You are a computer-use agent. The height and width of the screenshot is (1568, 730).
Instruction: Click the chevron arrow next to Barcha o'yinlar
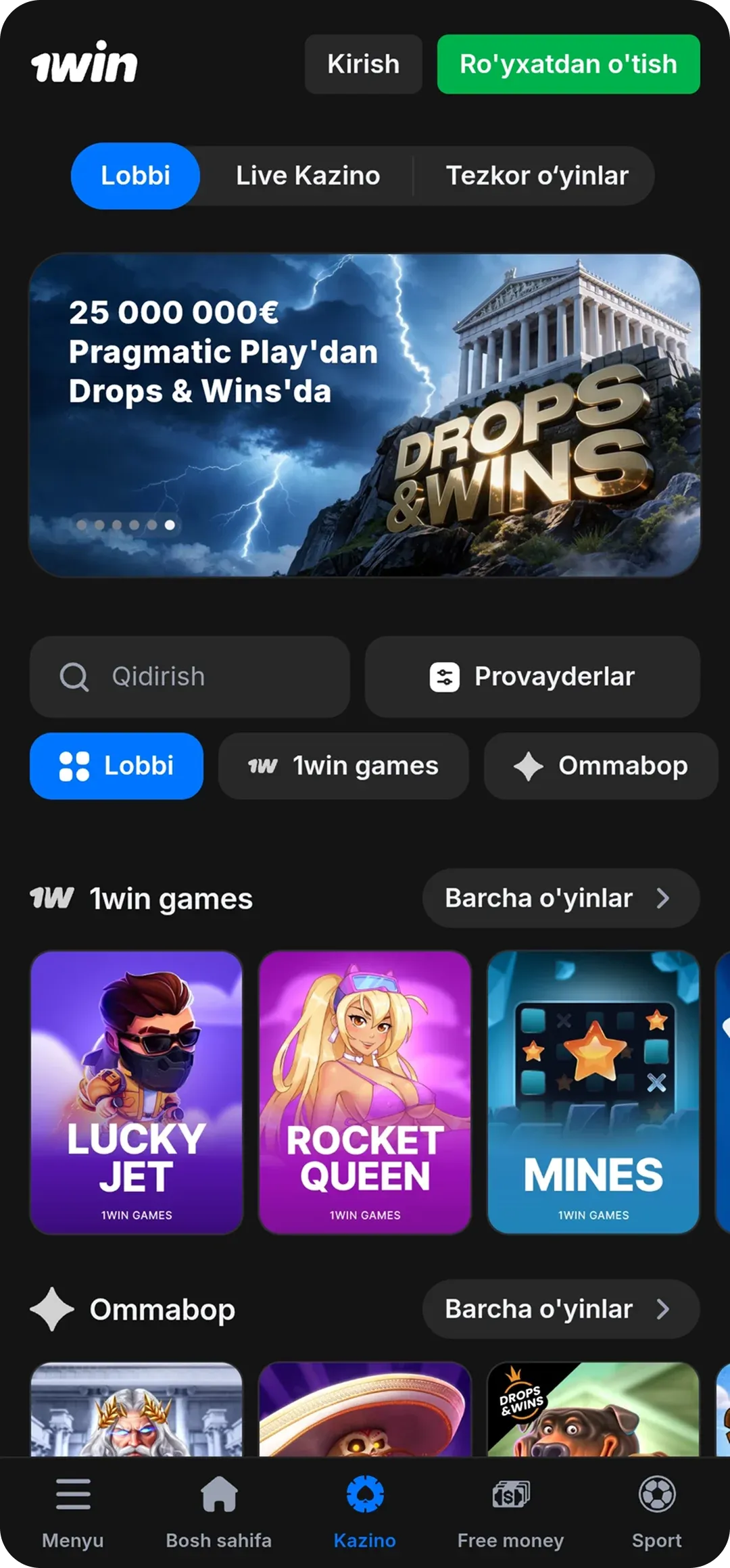pos(663,898)
